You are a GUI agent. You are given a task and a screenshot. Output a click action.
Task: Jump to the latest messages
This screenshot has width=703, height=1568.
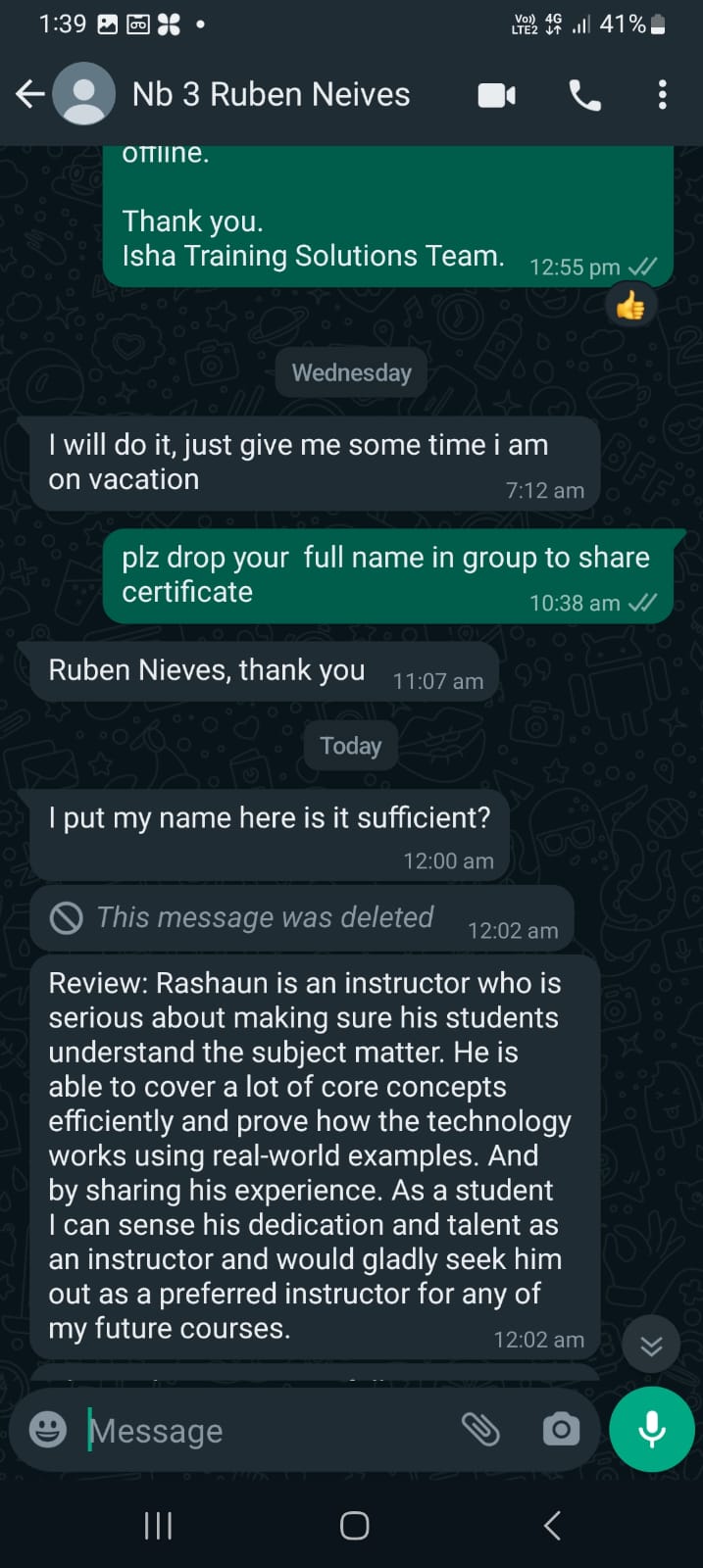pos(651,1347)
